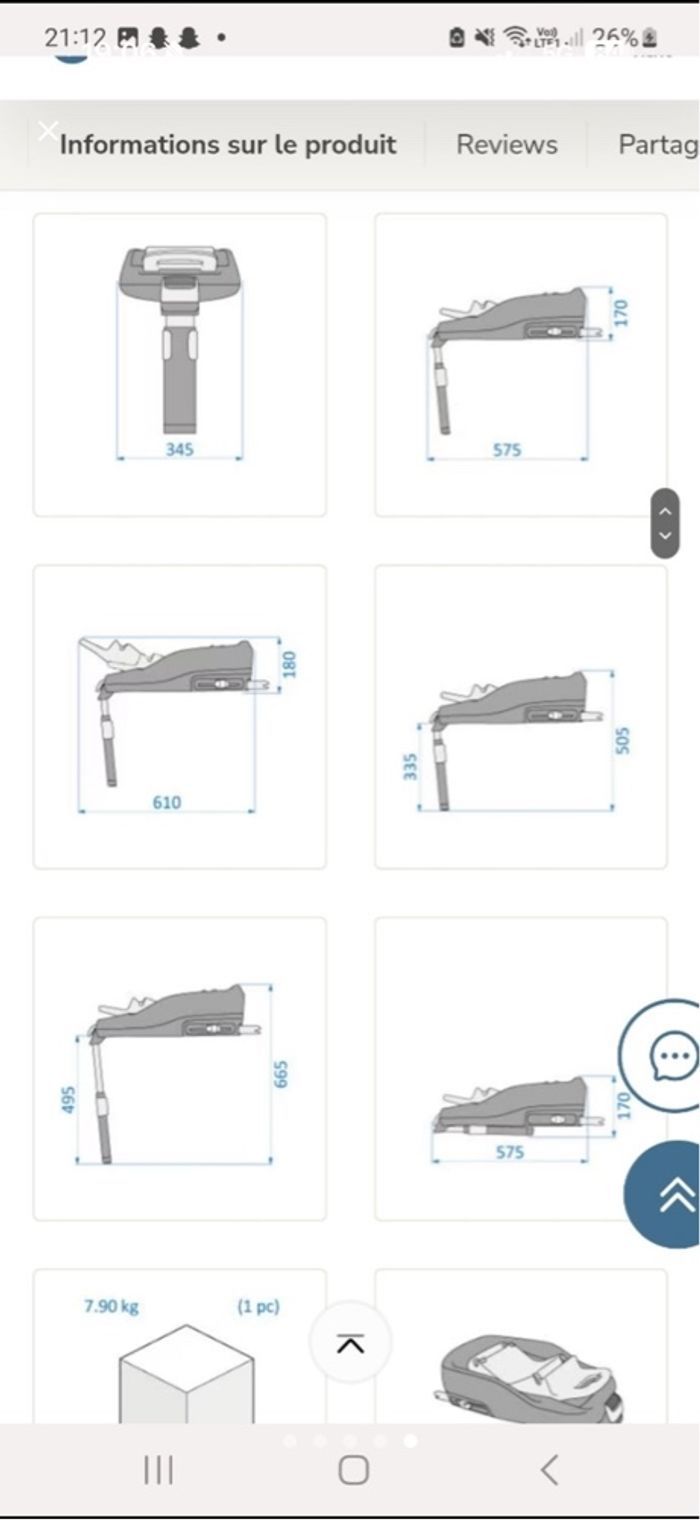Switch to the Partager tab

coord(656,145)
